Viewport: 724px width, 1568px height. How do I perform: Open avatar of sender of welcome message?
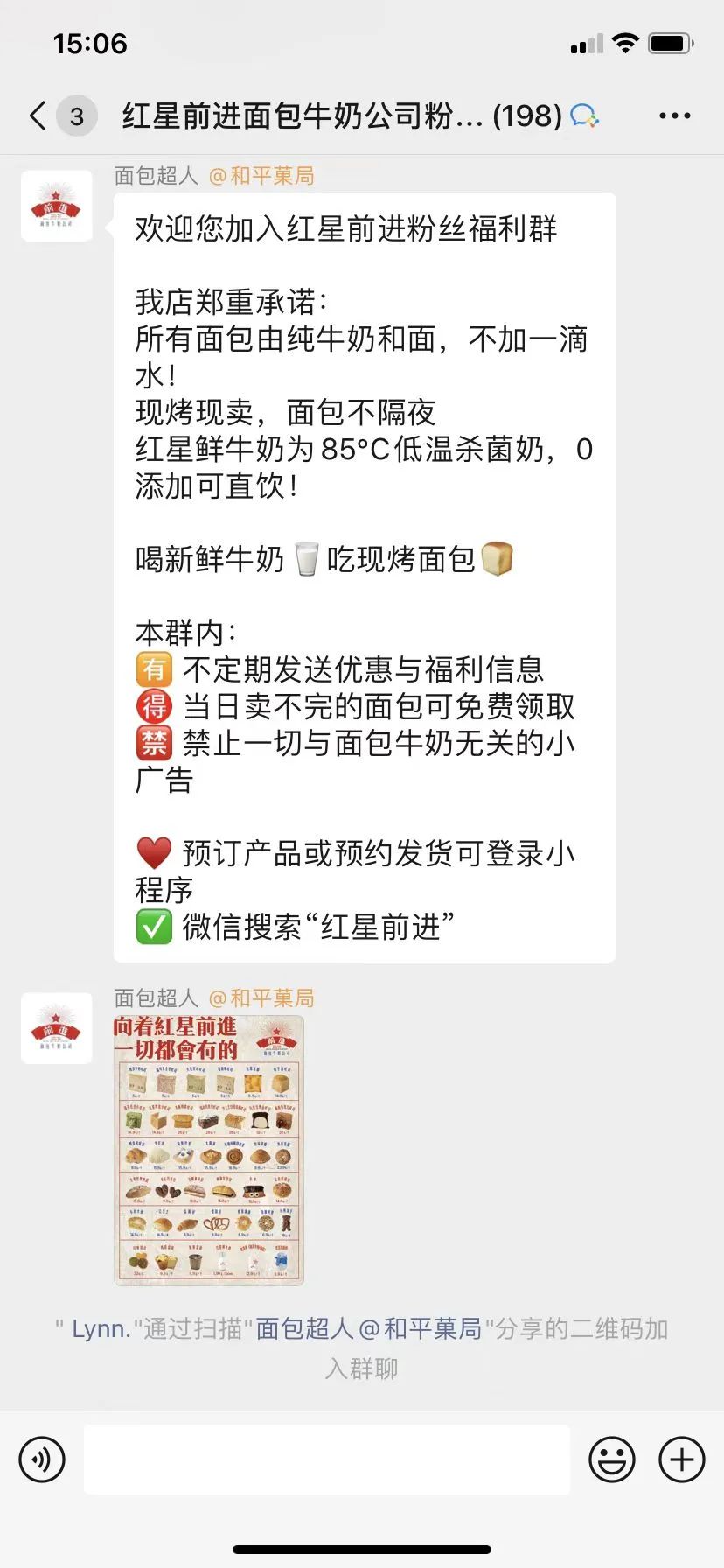pos(57,206)
